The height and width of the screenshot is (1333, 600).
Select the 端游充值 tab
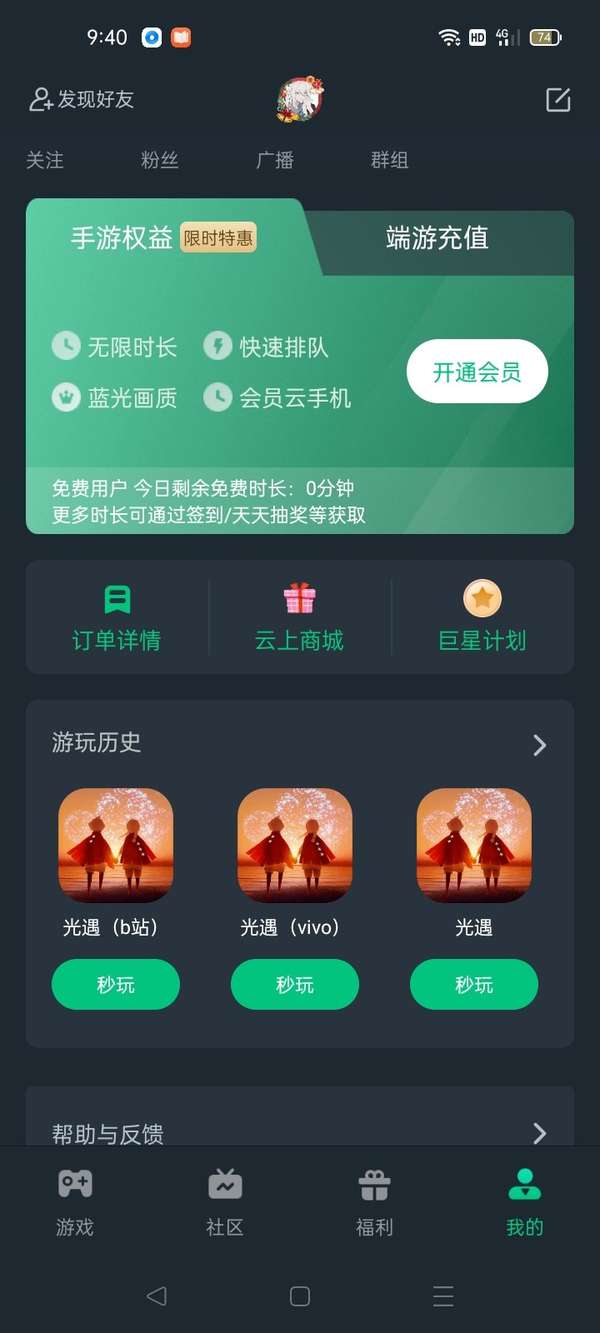(x=438, y=238)
